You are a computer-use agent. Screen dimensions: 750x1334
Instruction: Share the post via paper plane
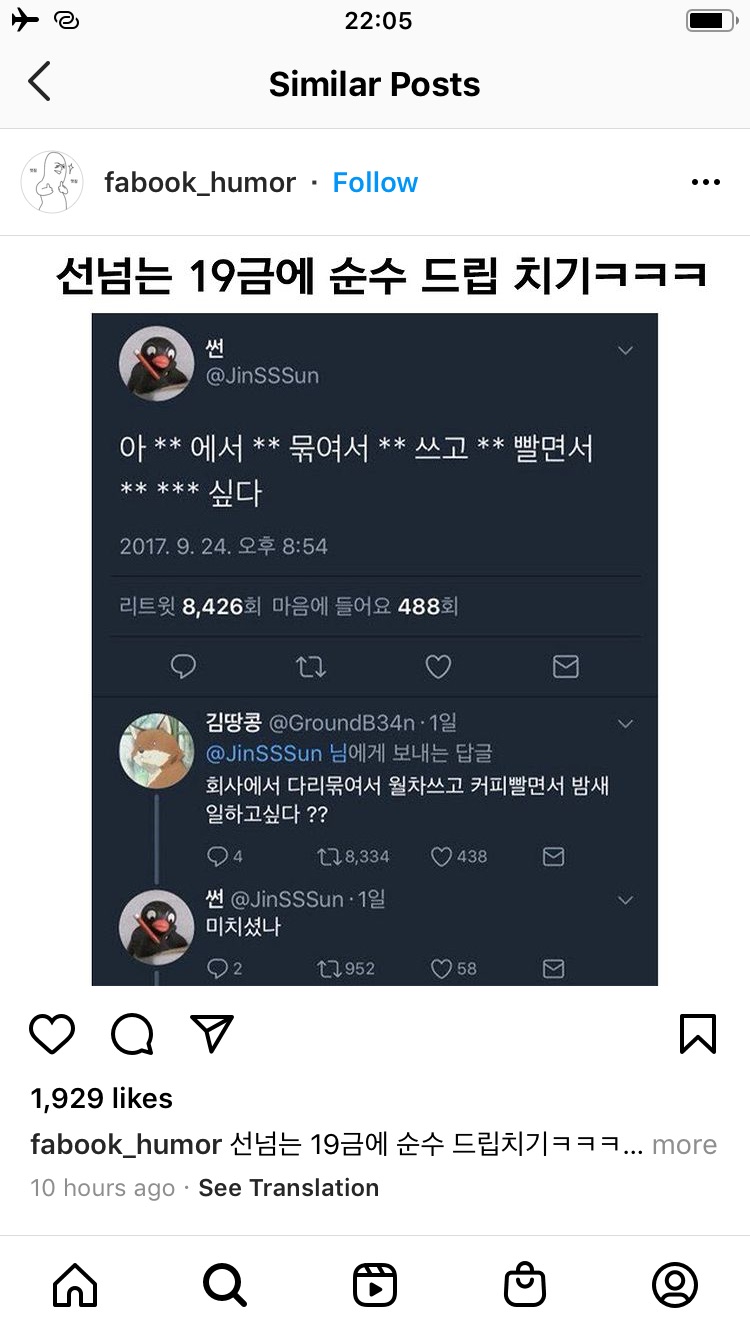pos(212,1034)
